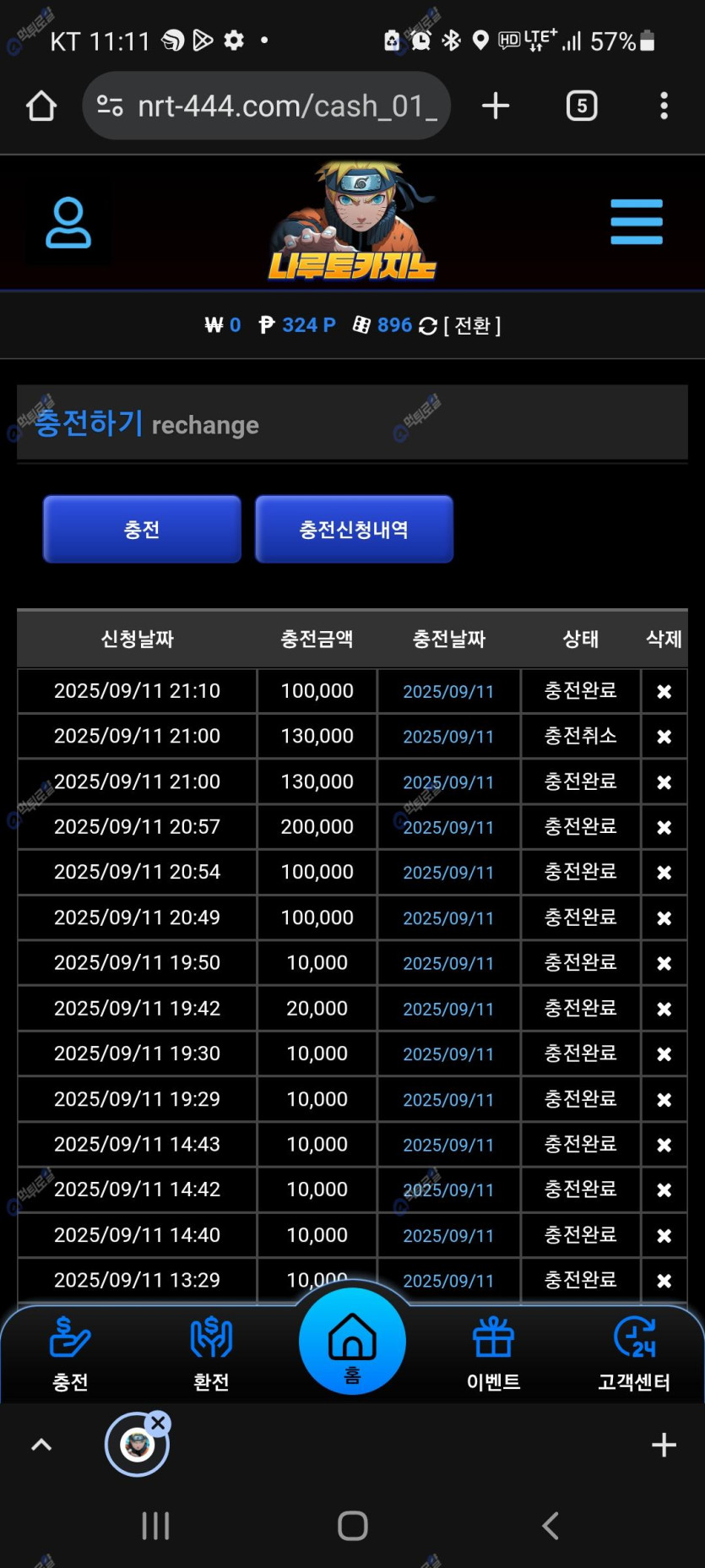The width and height of the screenshot is (705, 1568).
Task: Open the browser home page icon
Action: (x=41, y=106)
